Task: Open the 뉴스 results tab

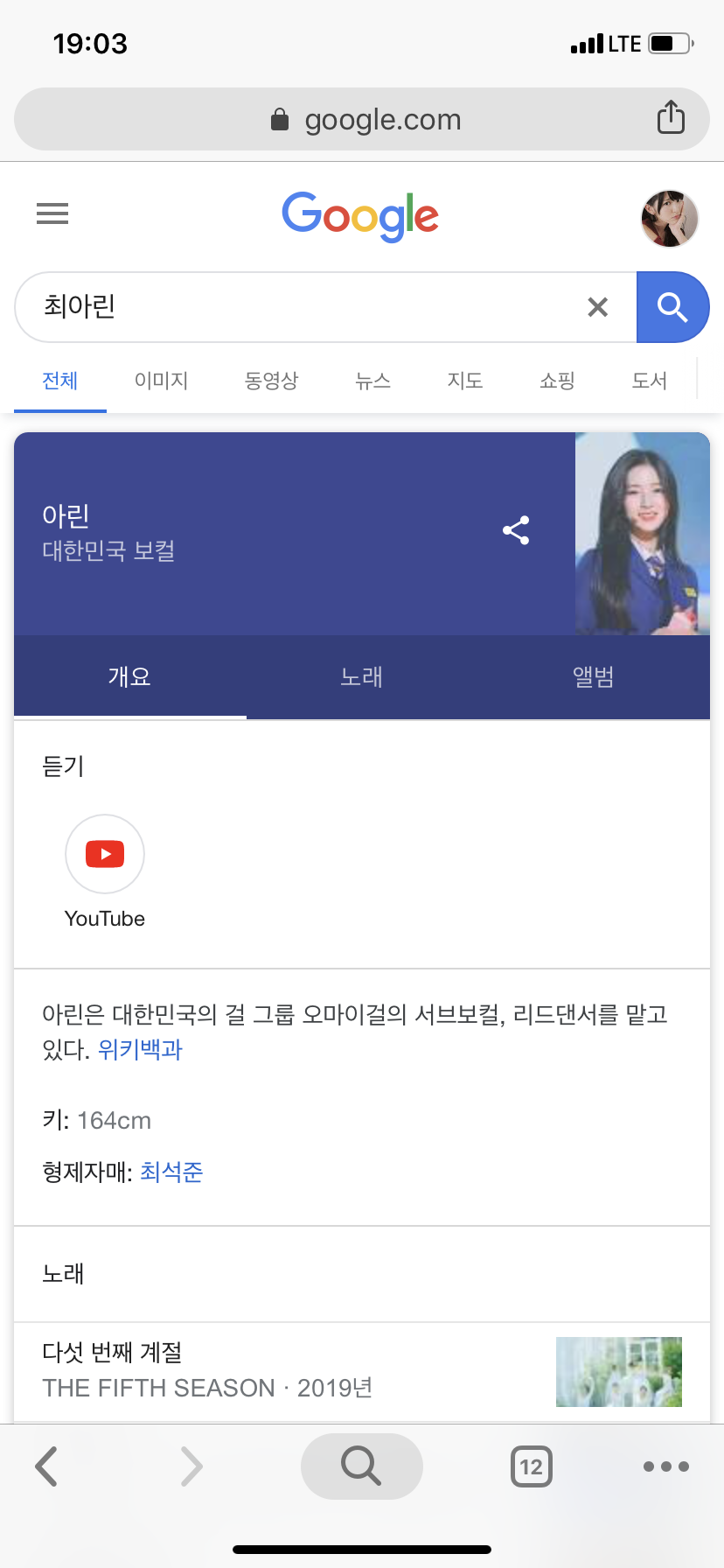Action: 372,381
